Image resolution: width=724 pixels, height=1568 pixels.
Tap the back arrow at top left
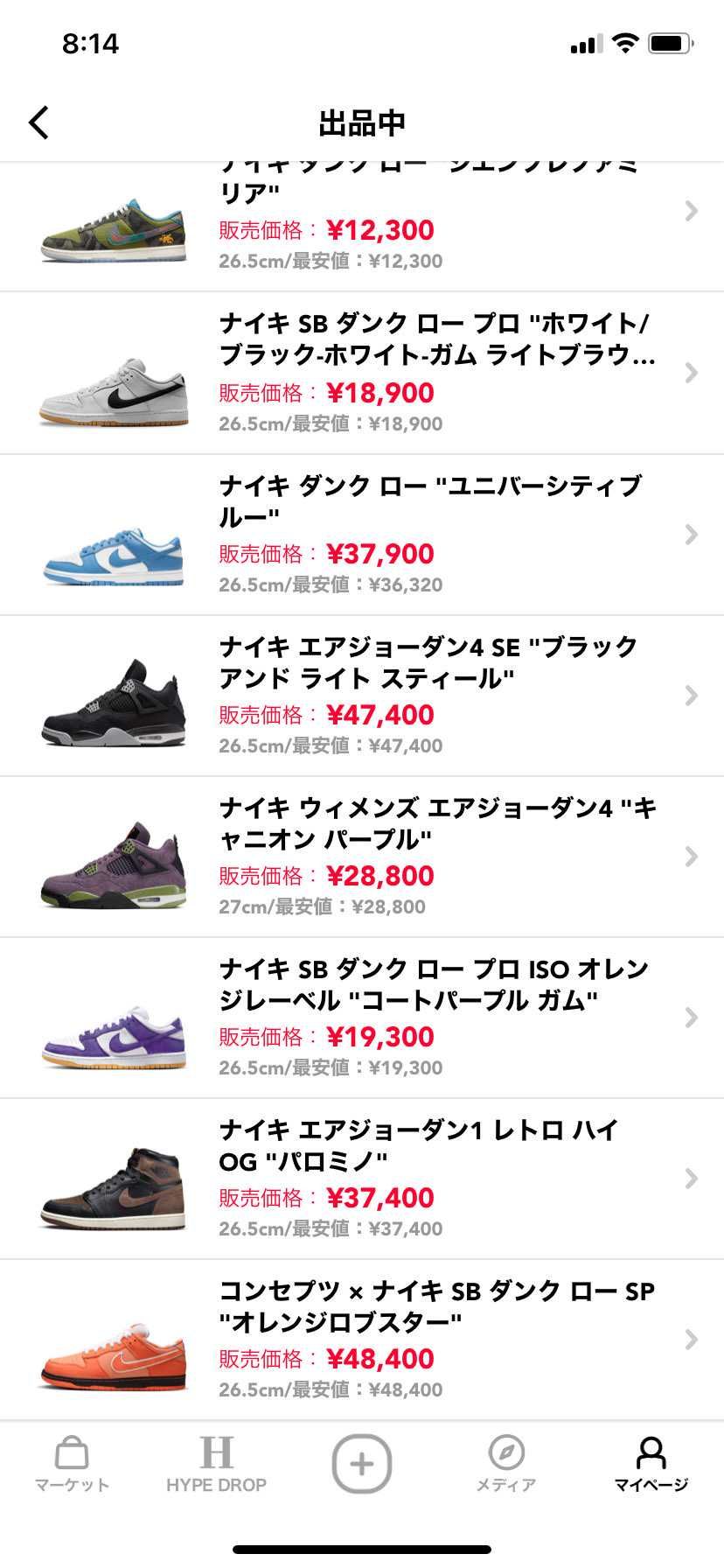[x=38, y=122]
